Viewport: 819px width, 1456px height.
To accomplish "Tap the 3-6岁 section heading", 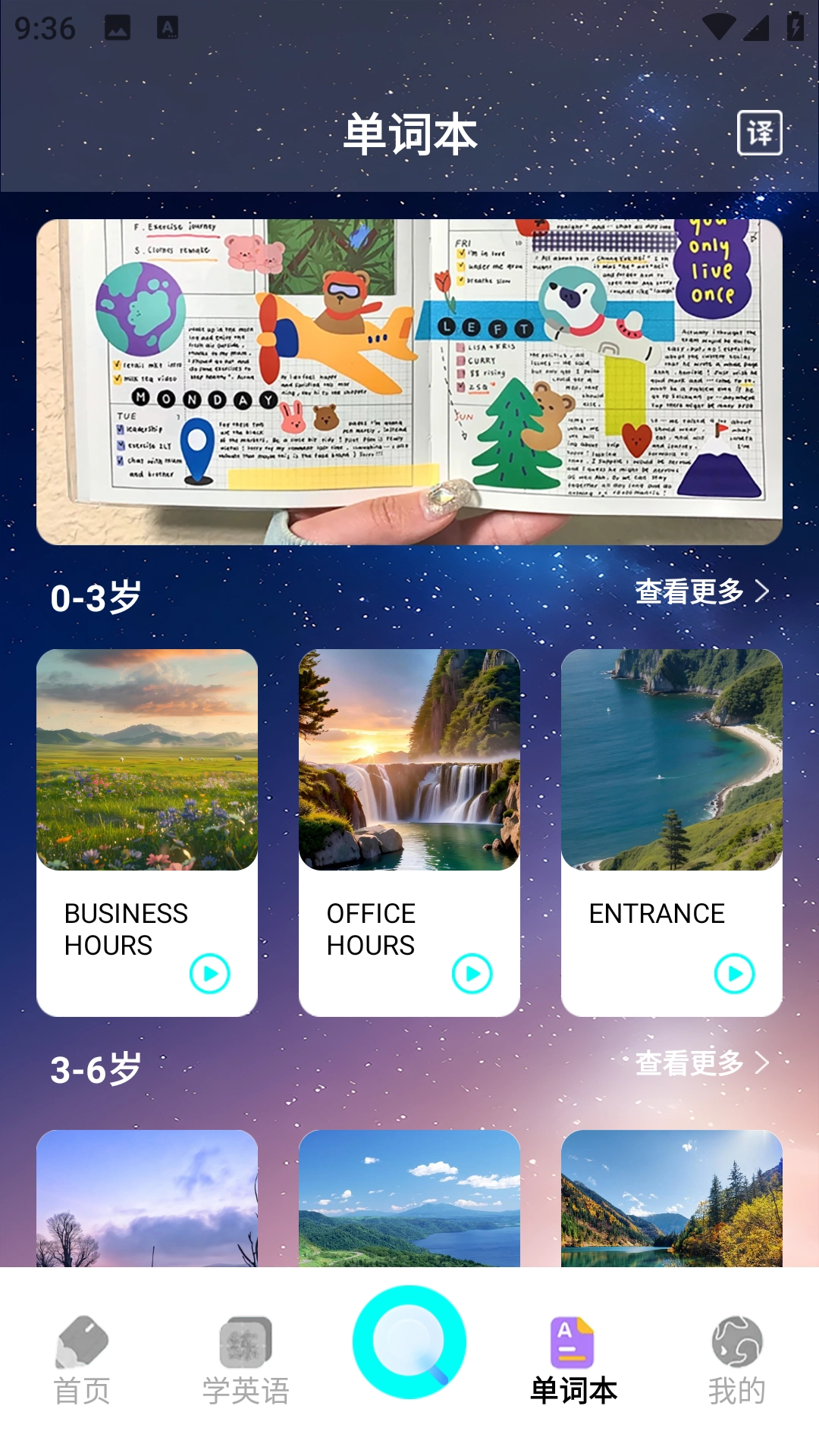I will 95,1068.
